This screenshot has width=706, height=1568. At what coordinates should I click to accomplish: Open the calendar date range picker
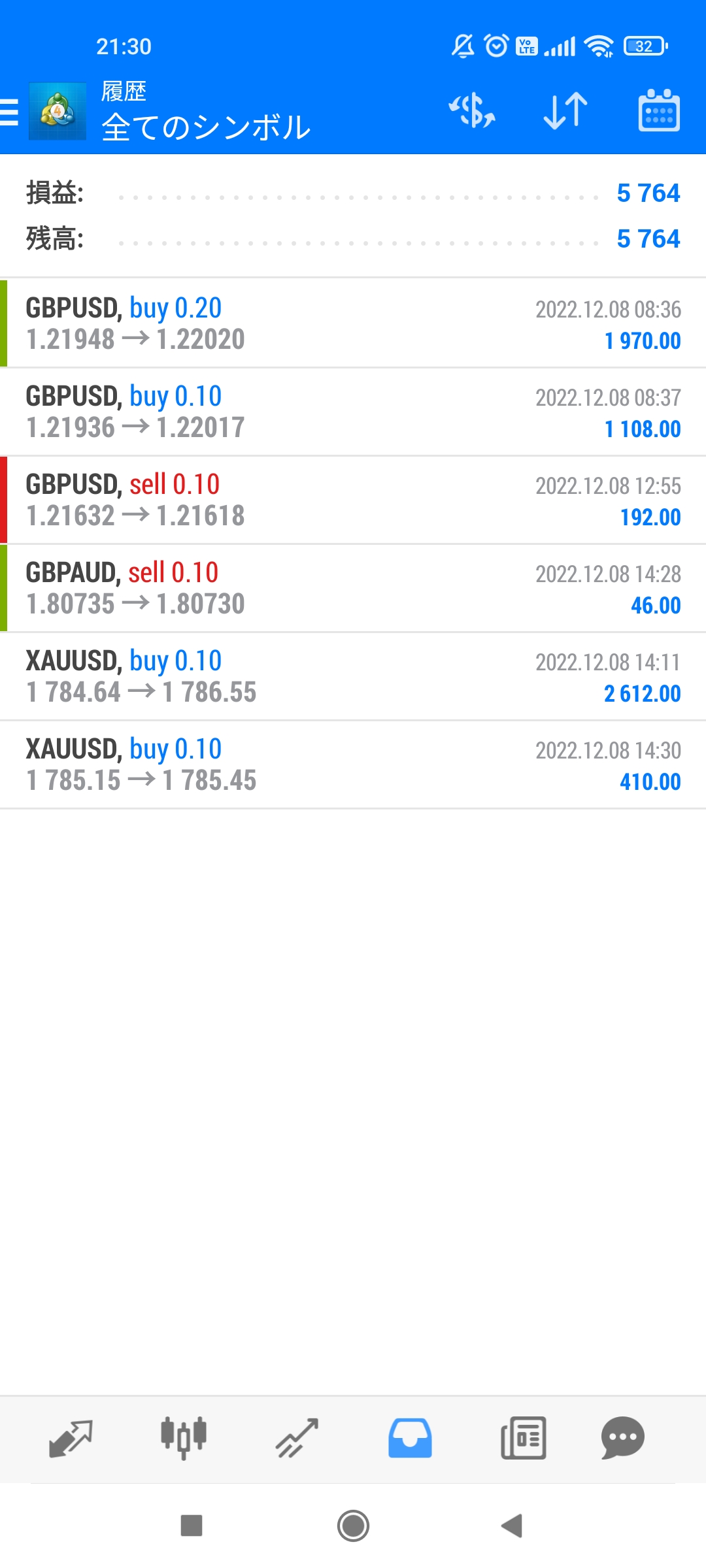point(658,110)
